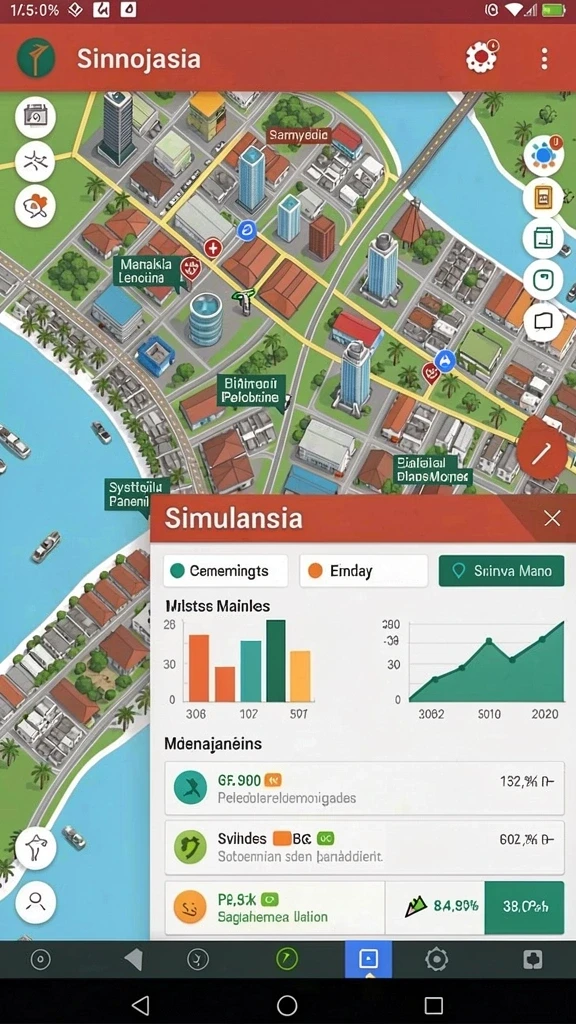Tap the person icon on map

click(x=35, y=903)
